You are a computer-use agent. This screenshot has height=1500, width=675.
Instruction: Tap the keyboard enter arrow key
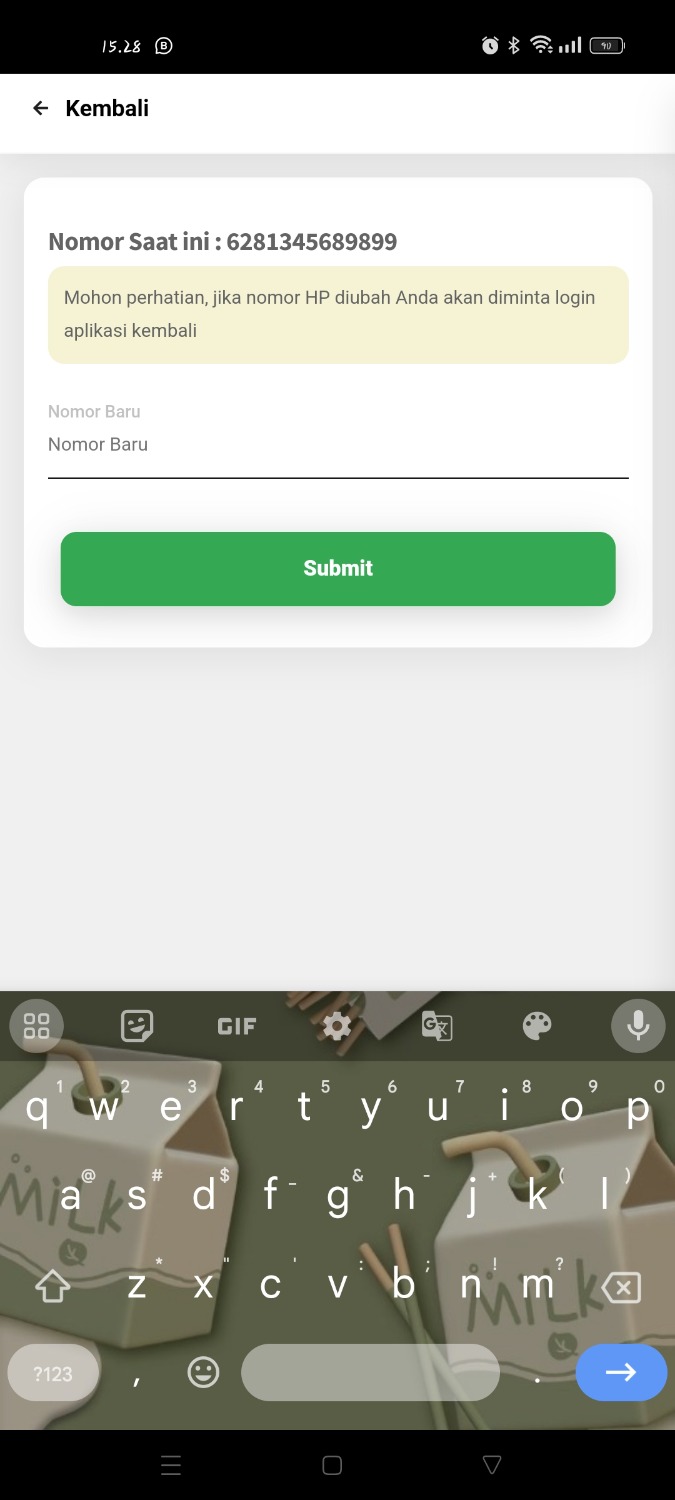point(621,1372)
